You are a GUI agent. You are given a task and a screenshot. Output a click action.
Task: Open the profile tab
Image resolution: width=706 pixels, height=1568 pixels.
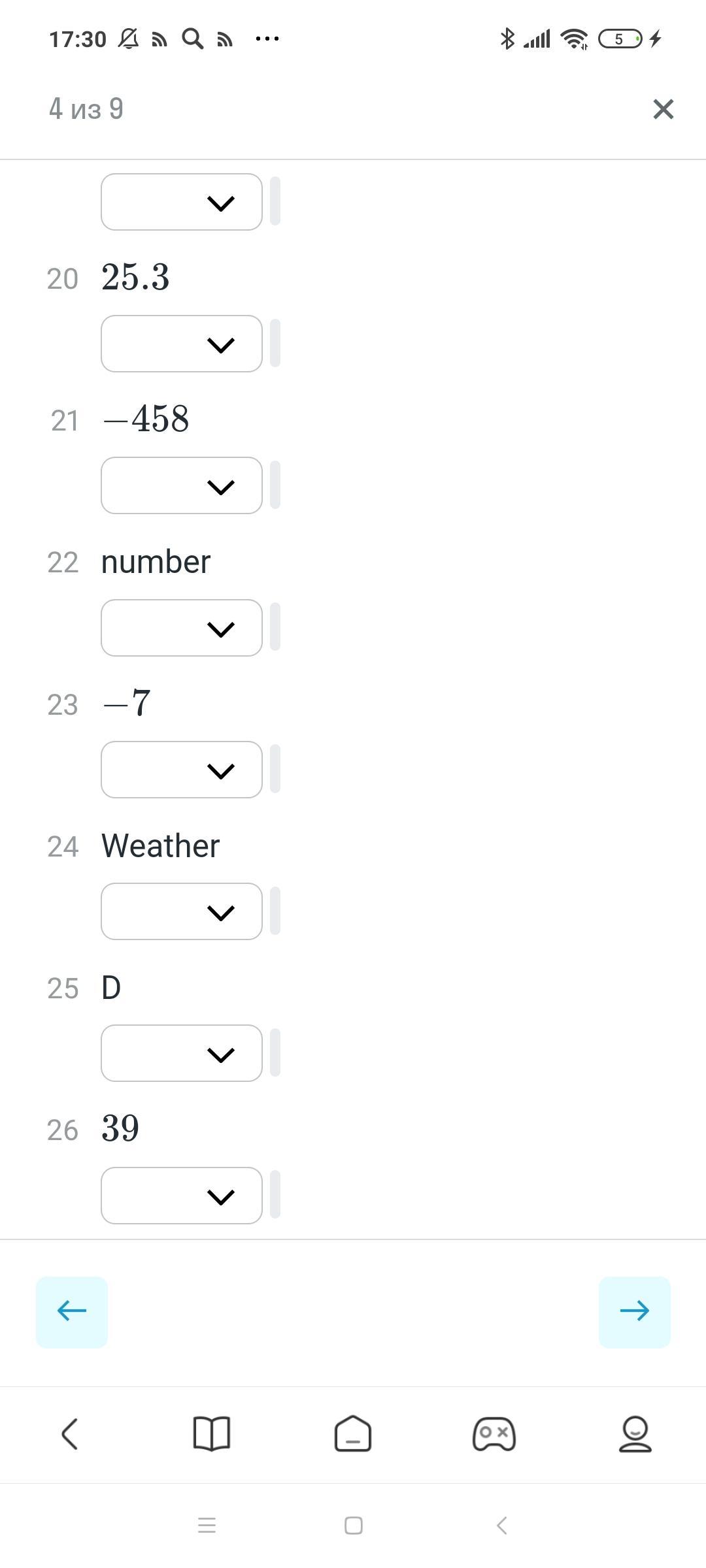click(x=635, y=1433)
